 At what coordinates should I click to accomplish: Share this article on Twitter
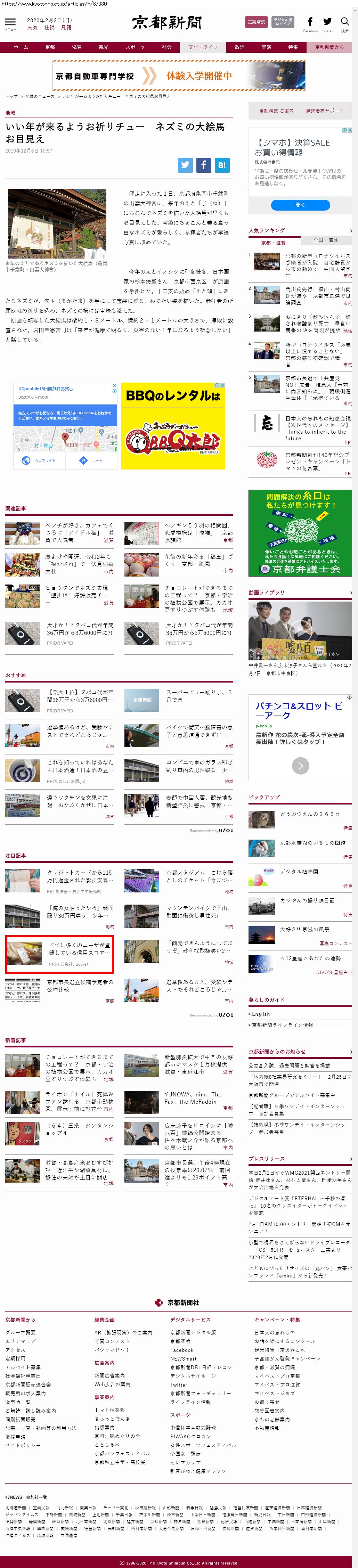pyautogui.click(x=185, y=164)
